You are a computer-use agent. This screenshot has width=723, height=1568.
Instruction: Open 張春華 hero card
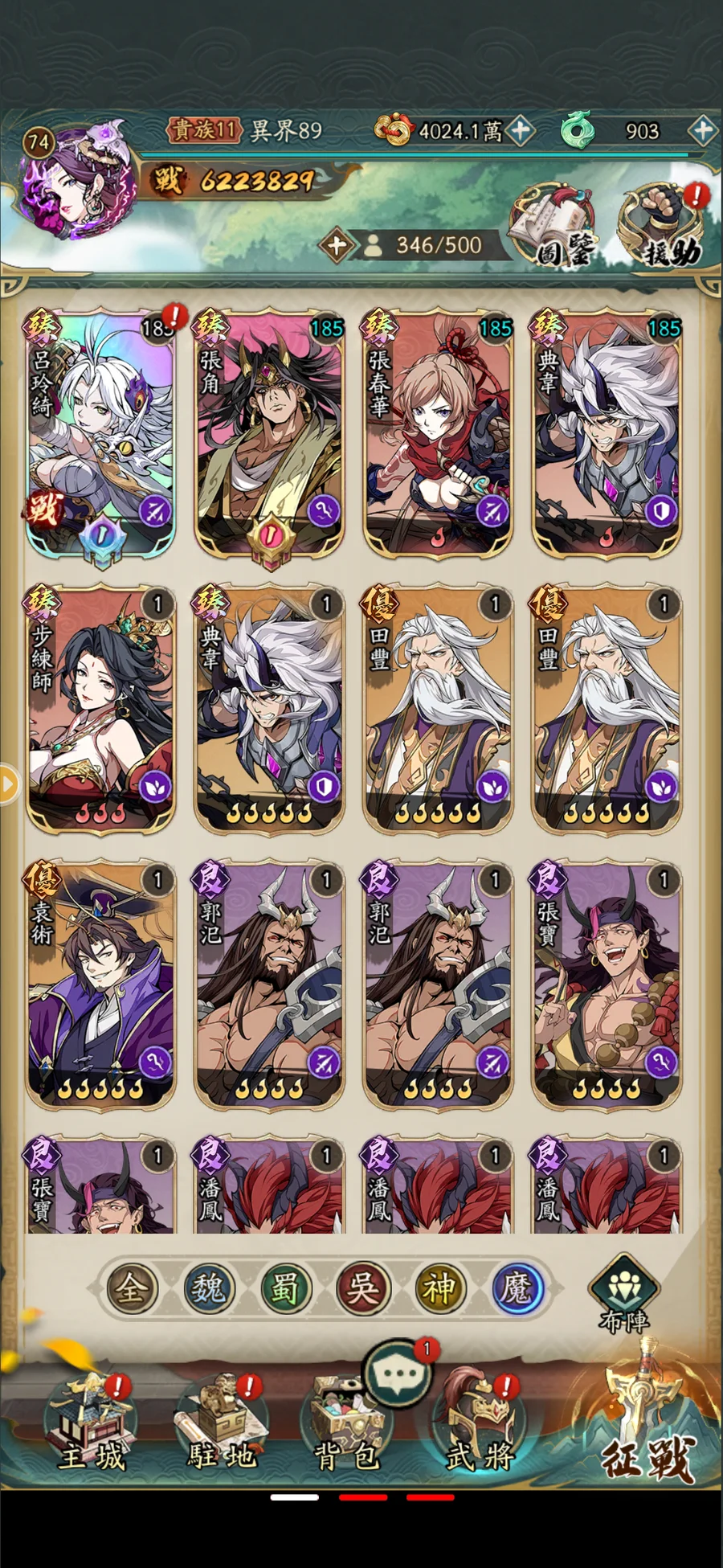438,434
